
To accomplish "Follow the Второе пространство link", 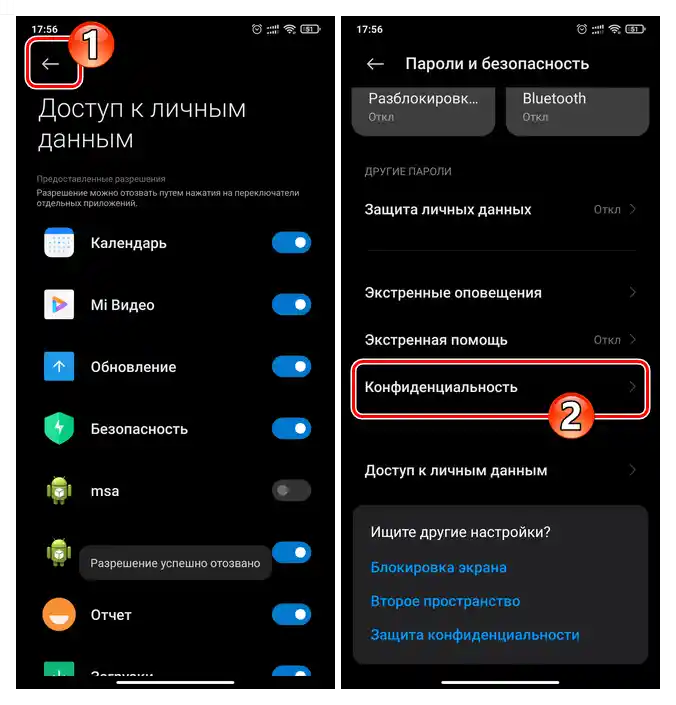I will point(445,601).
